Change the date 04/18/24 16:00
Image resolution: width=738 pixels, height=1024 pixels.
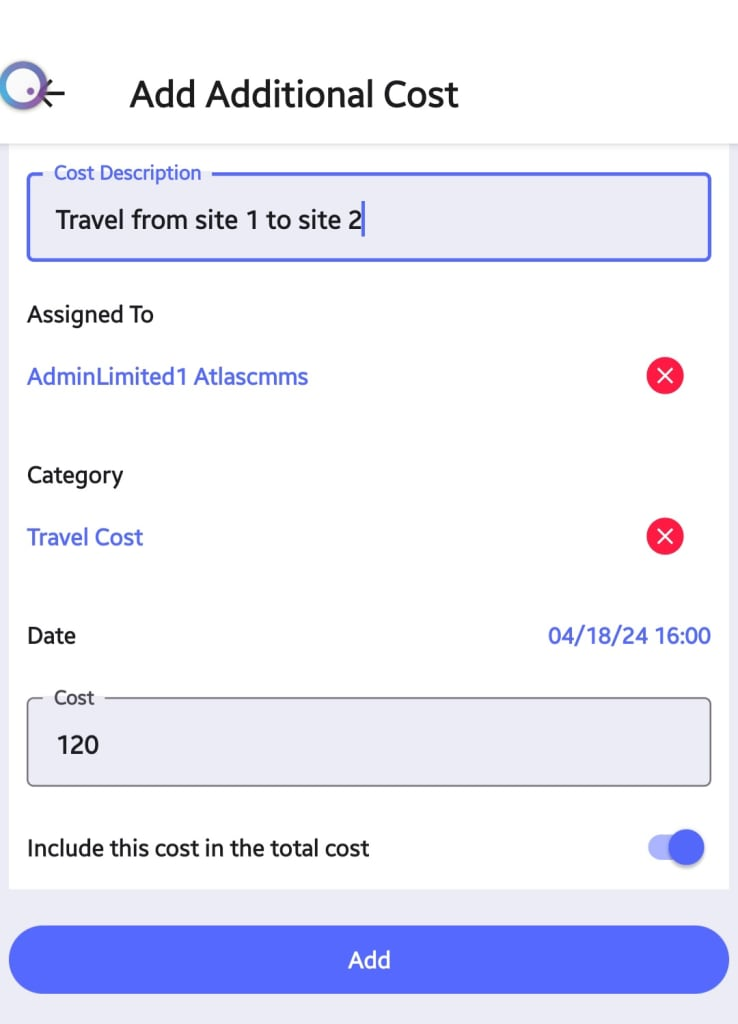coord(629,636)
